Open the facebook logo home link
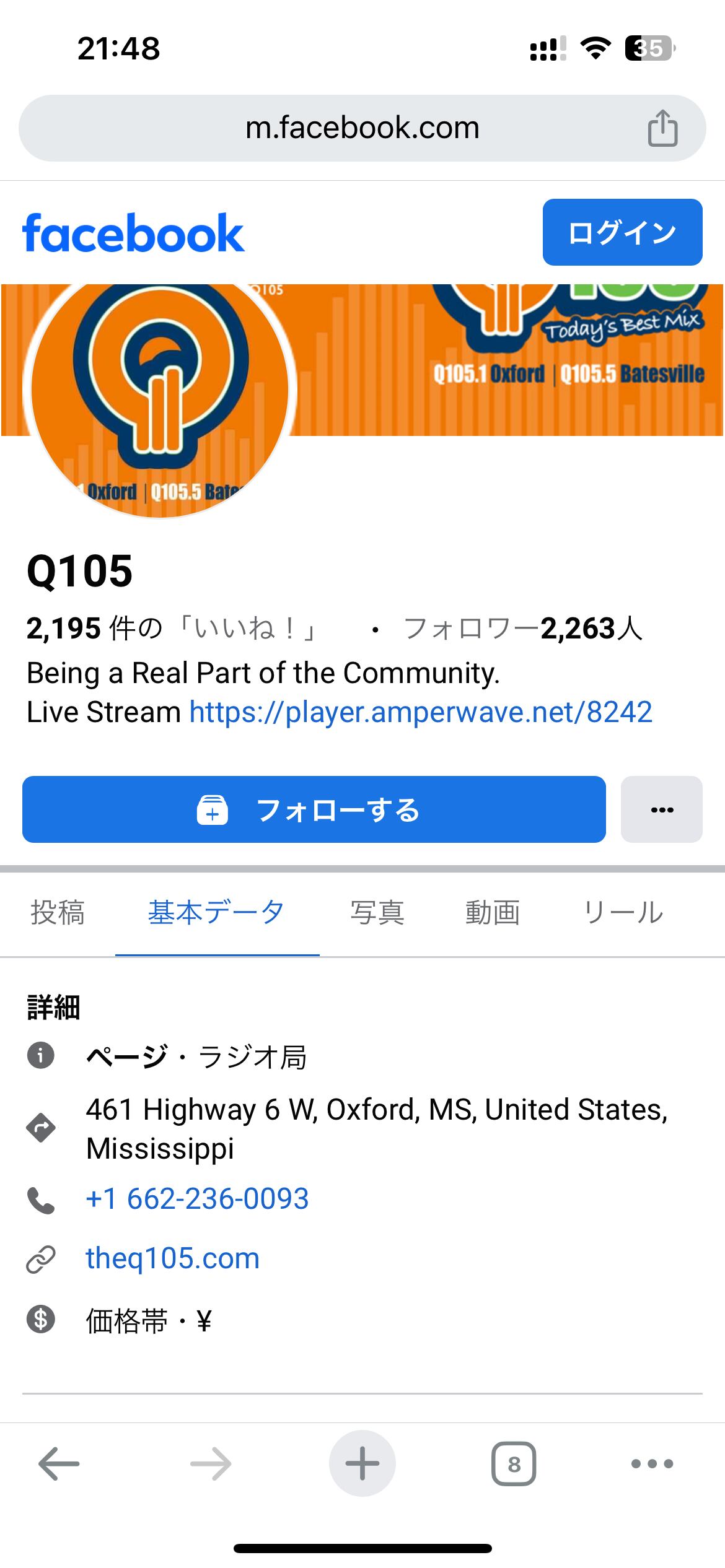Screen dimensions: 725x1568 133,233
